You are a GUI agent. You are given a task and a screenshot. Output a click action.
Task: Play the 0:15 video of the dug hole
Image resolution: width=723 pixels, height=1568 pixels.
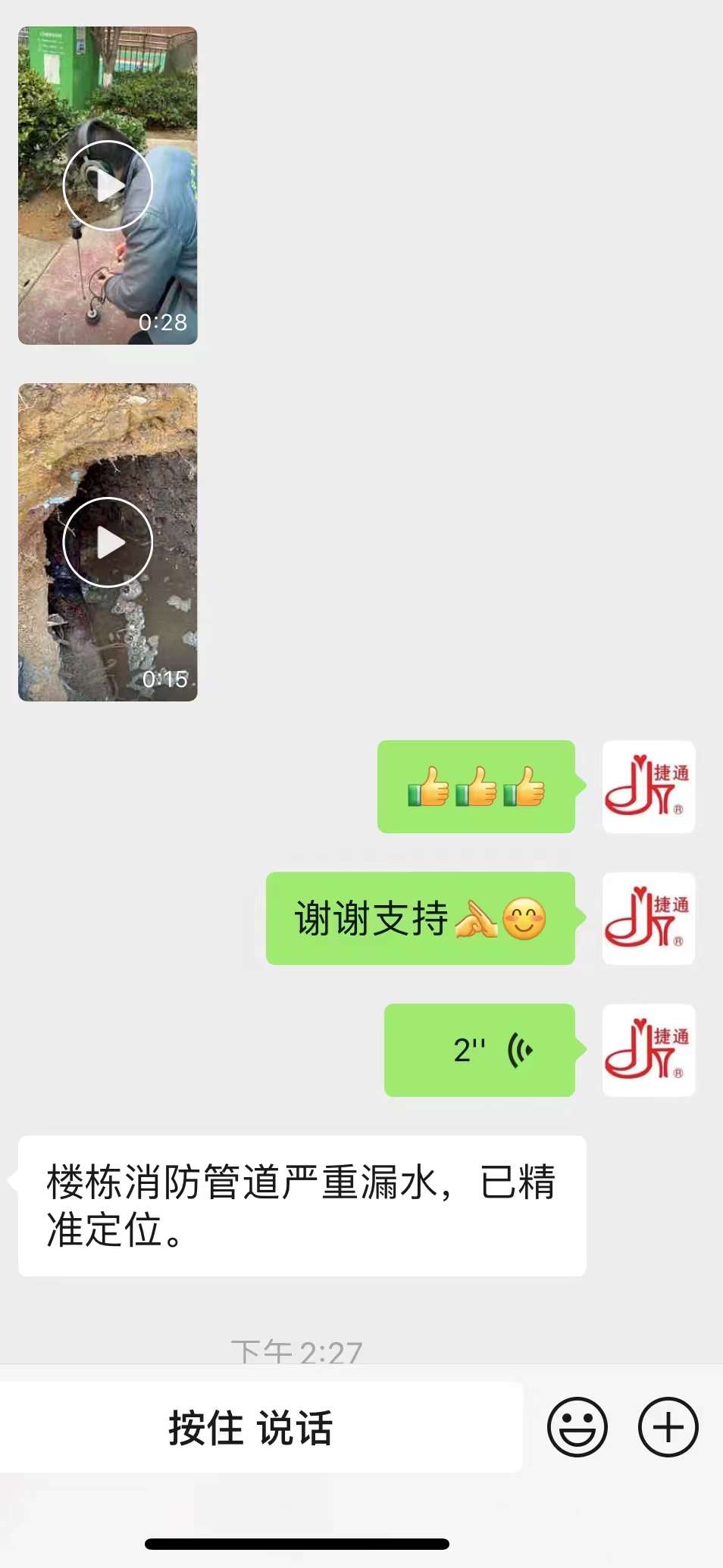pyautogui.click(x=108, y=542)
